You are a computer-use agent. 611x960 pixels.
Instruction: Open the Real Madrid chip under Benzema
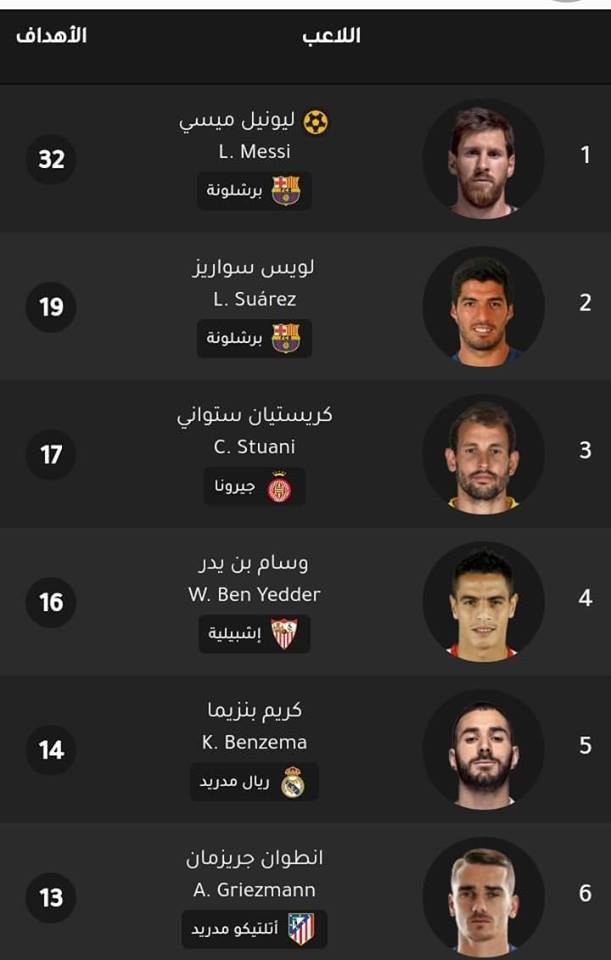254,782
